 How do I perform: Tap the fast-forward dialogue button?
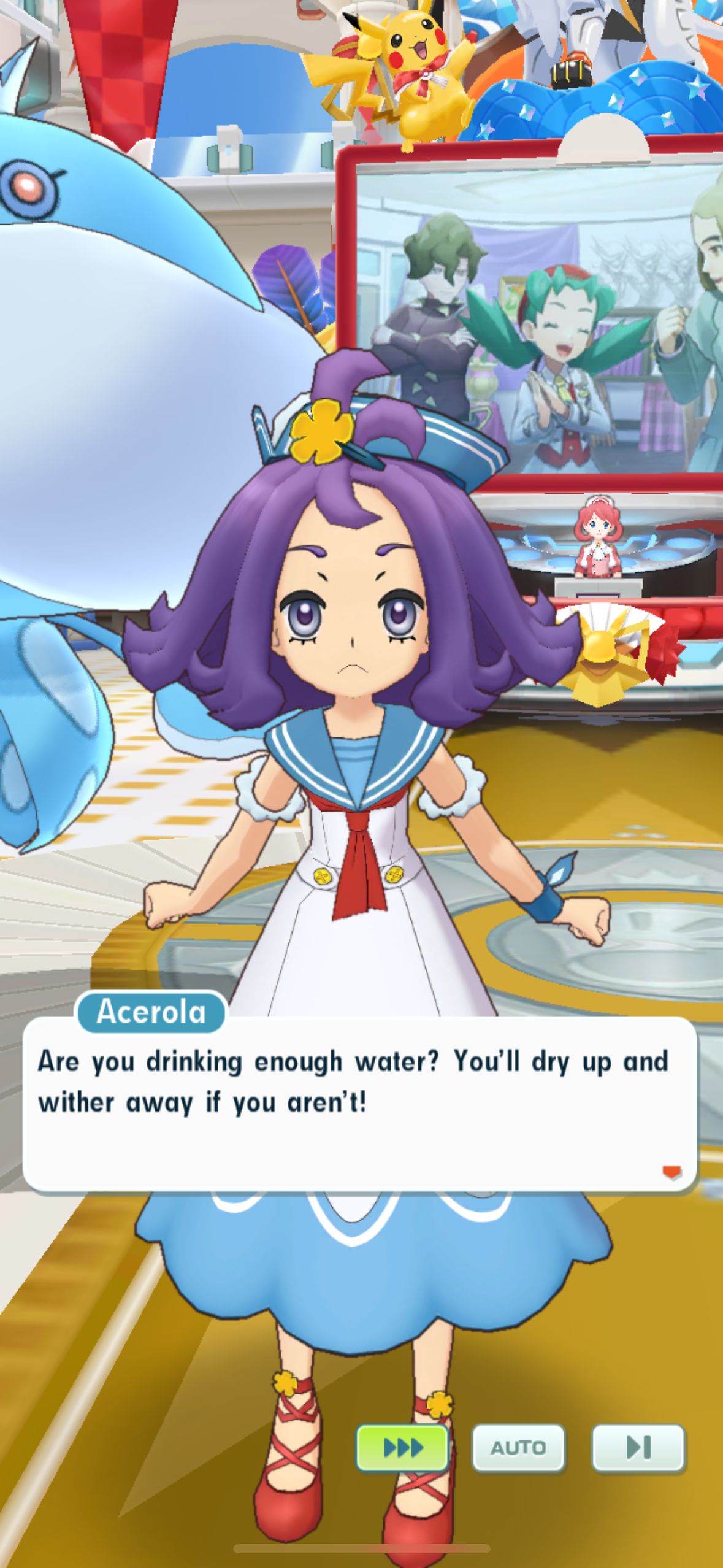[x=402, y=1448]
